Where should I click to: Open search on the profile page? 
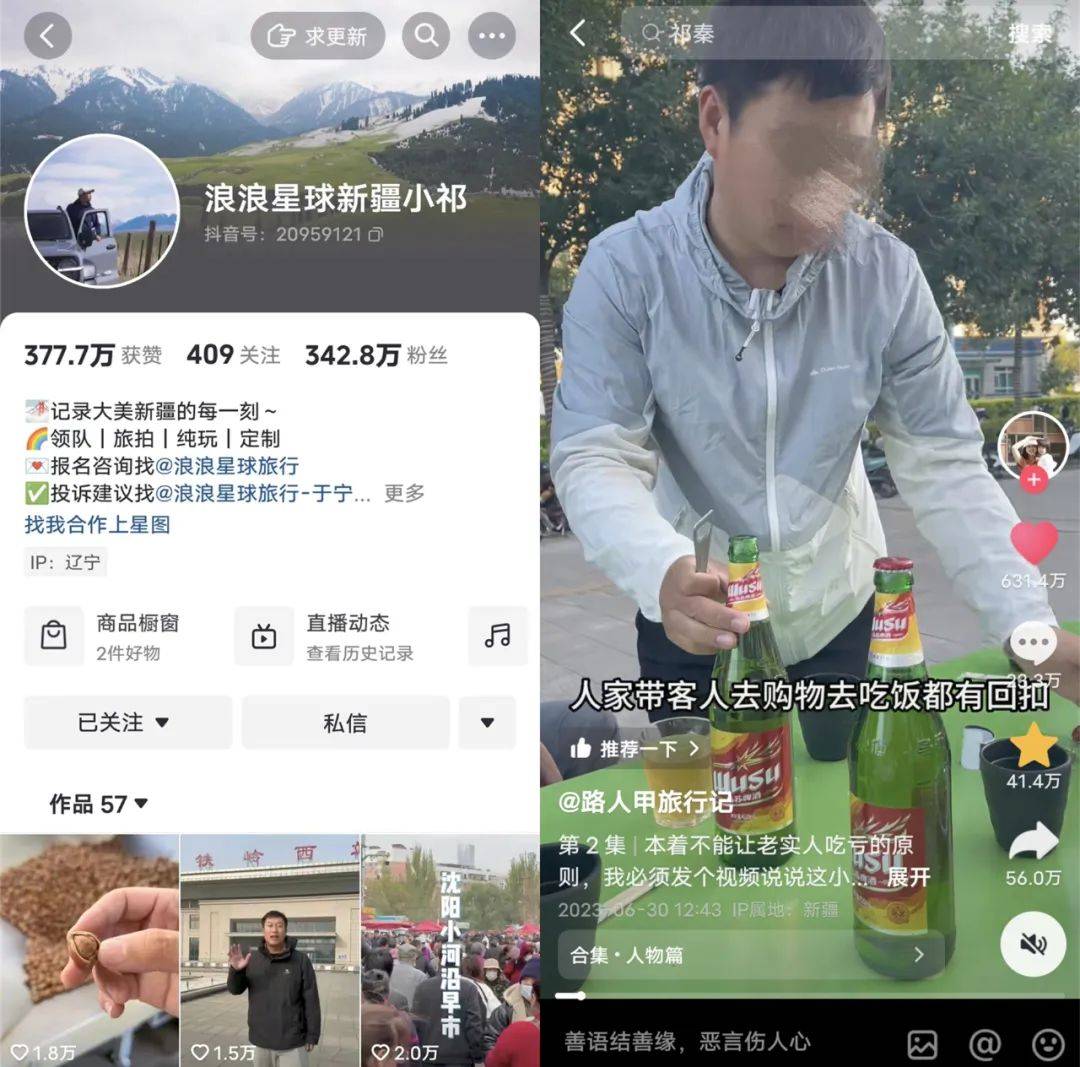pyautogui.click(x=426, y=37)
